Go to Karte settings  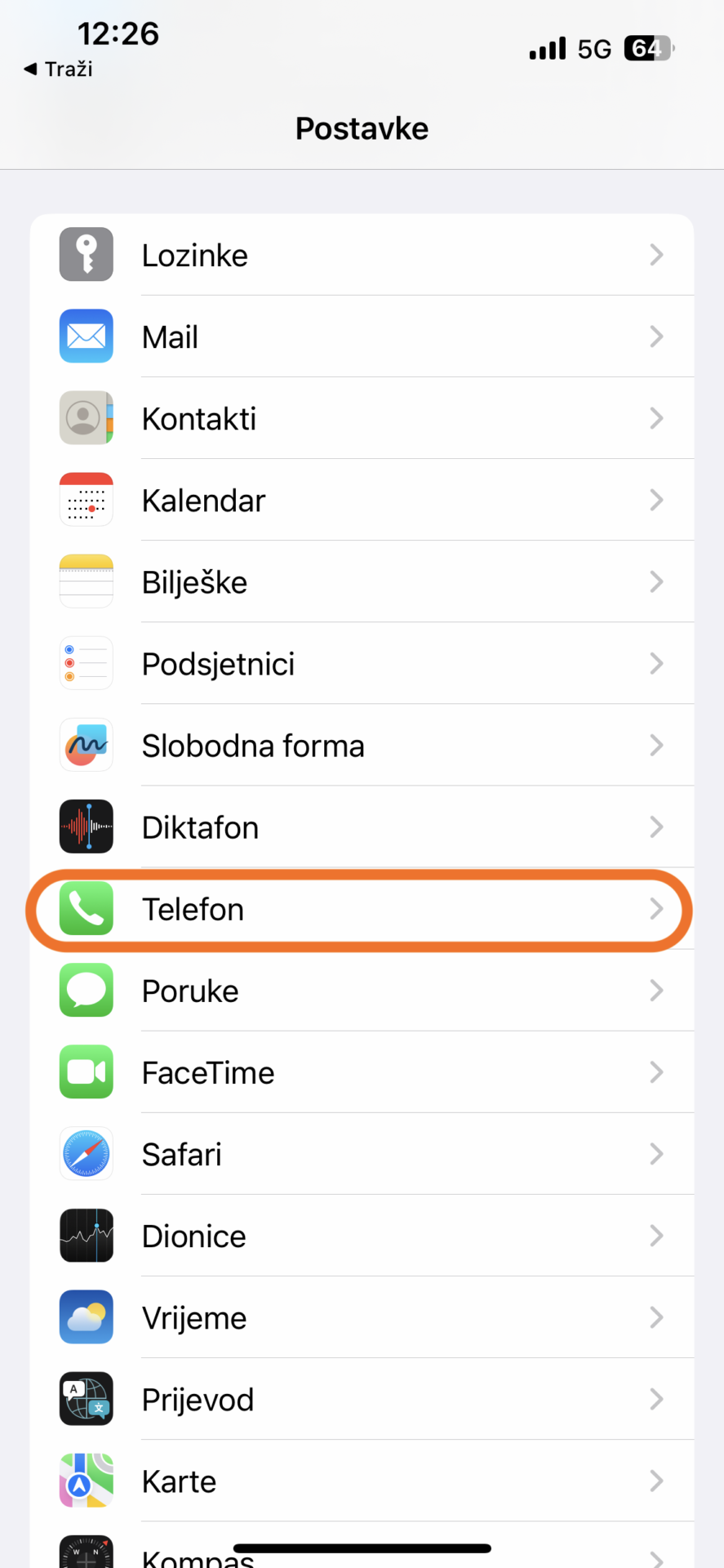(362, 1481)
